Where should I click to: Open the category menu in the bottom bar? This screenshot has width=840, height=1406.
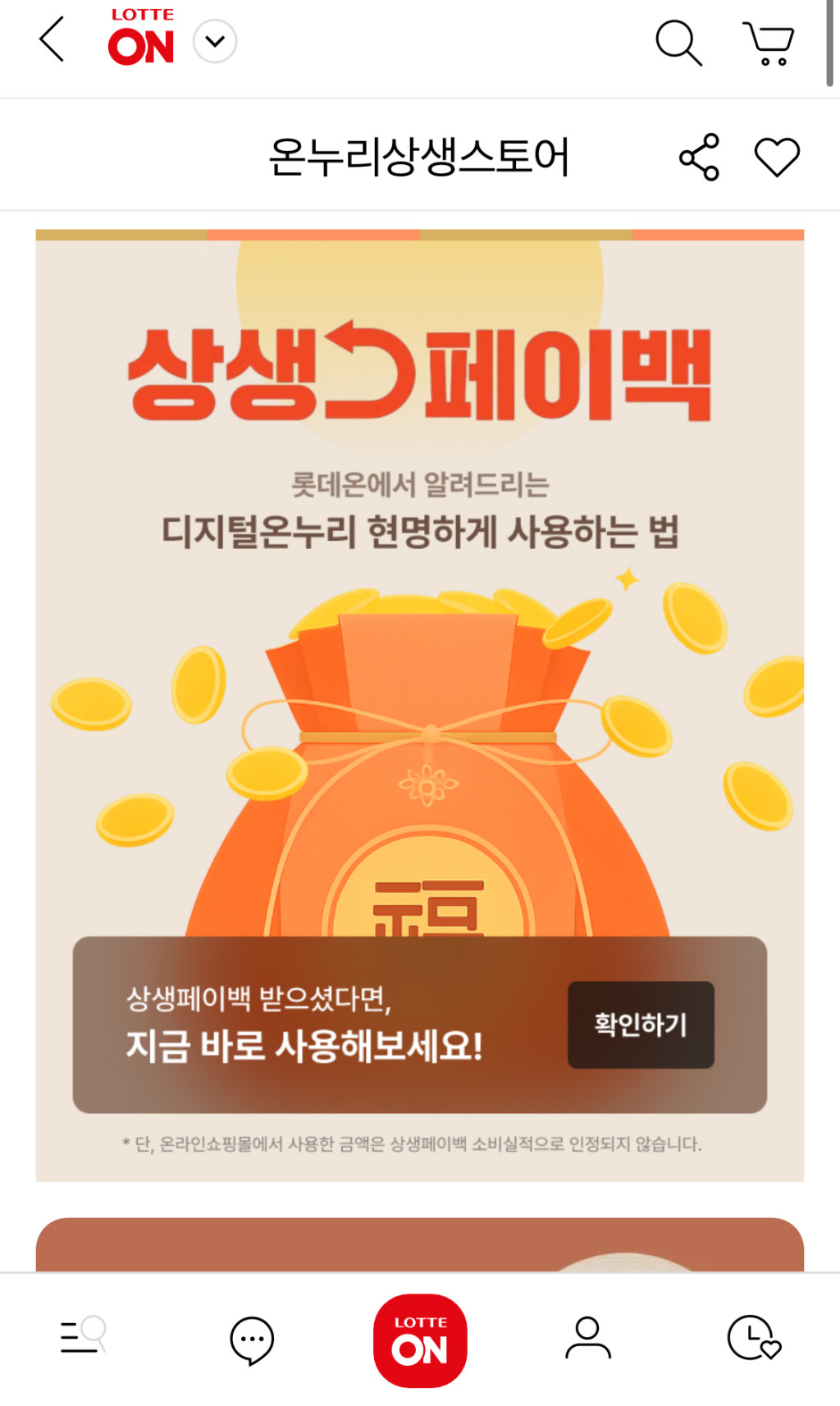[83, 1337]
